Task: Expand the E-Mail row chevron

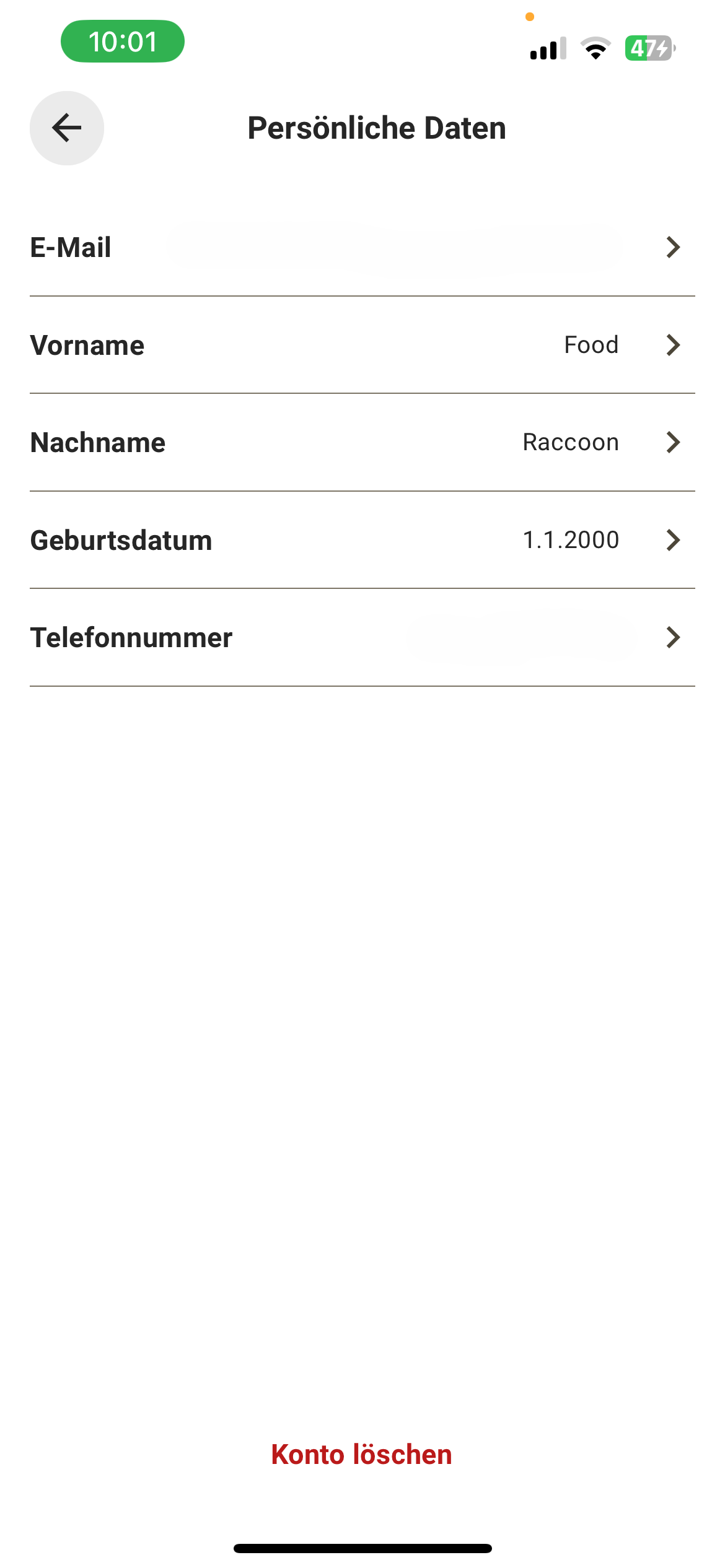Action: tap(674, 247)
